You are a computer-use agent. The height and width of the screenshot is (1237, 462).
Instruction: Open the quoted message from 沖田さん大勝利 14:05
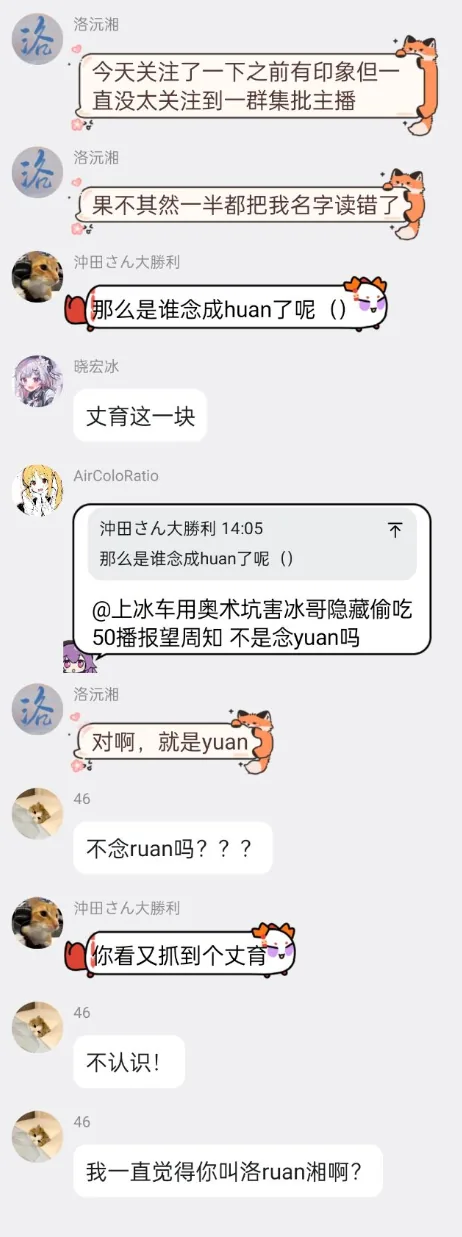[x=252, y=544]
